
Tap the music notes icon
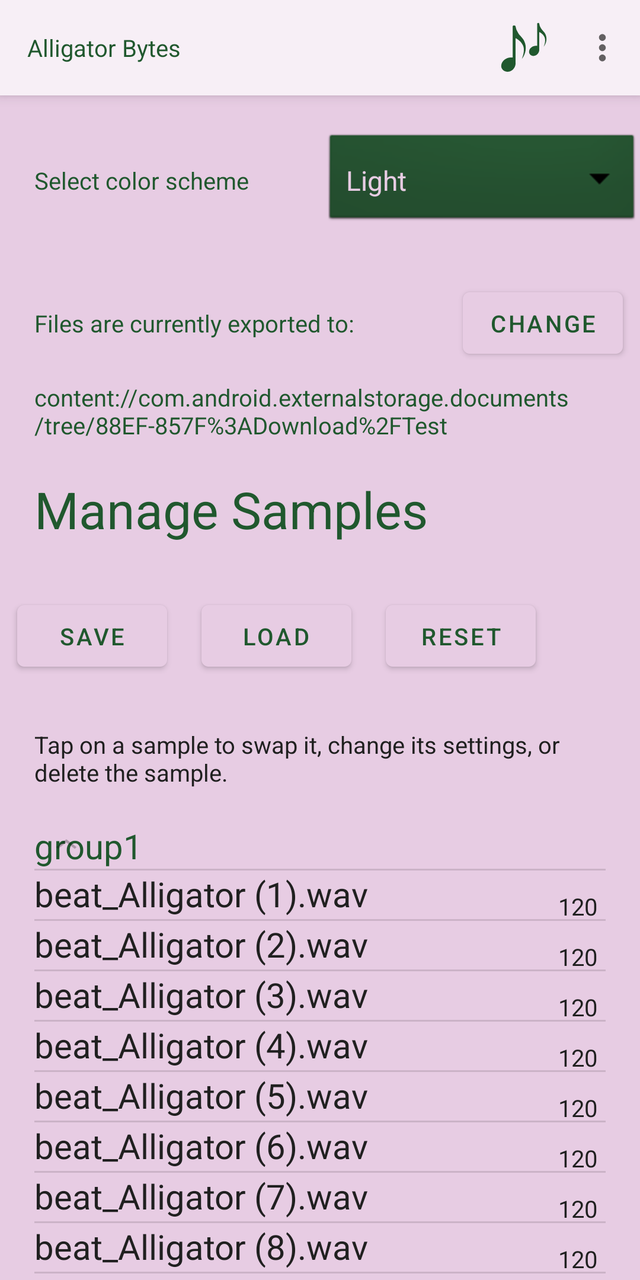(x=524, y=48)
